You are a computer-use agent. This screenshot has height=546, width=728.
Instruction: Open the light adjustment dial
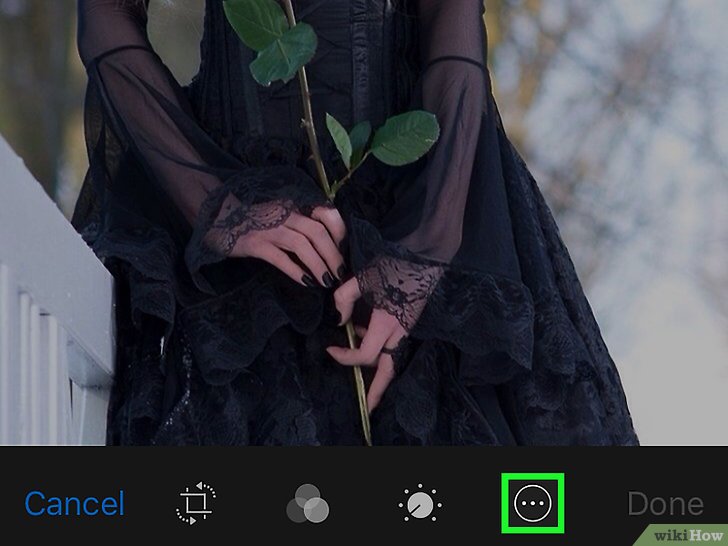click(420, 504)
